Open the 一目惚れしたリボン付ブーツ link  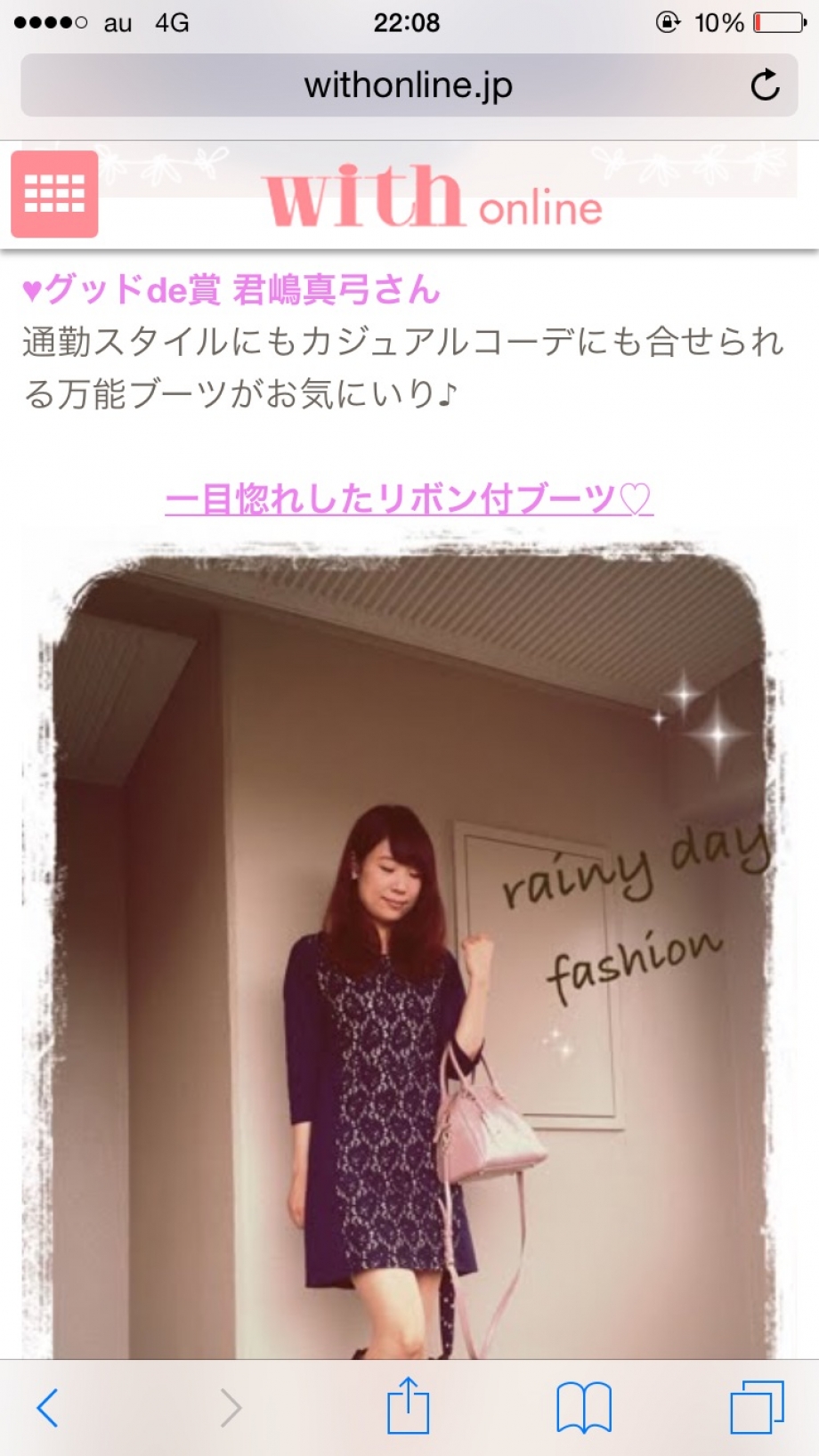click(409, 499)
